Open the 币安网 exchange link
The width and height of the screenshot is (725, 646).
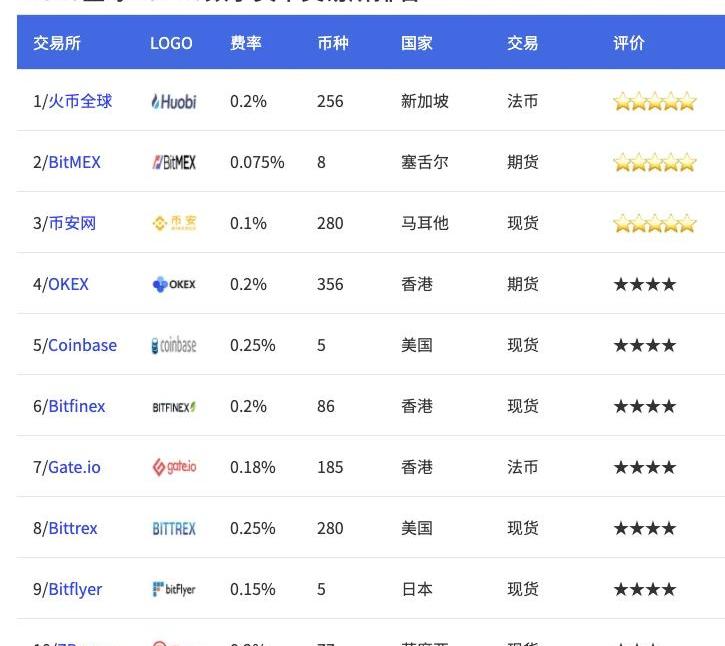72,223
